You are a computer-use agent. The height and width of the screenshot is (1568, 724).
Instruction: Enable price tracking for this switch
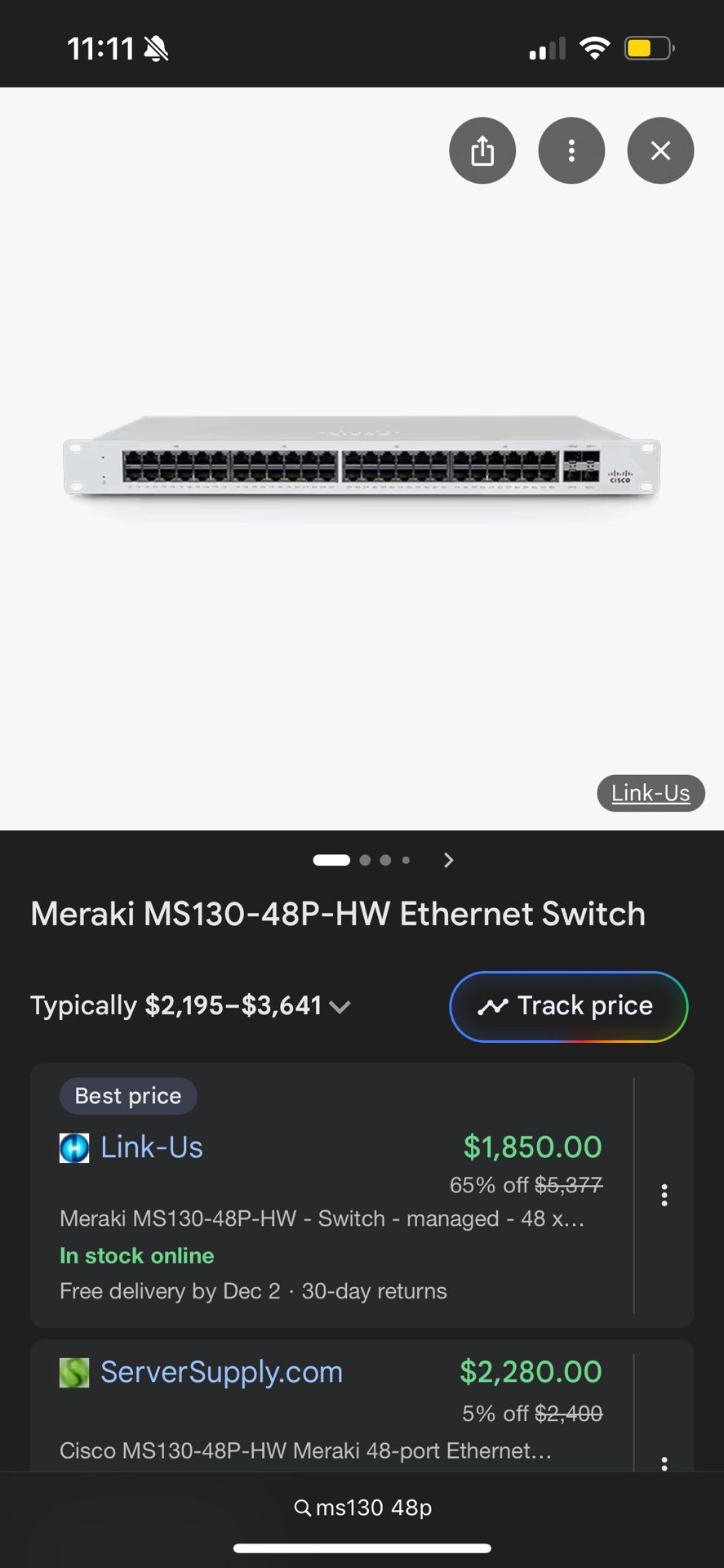pos(568,1006)
